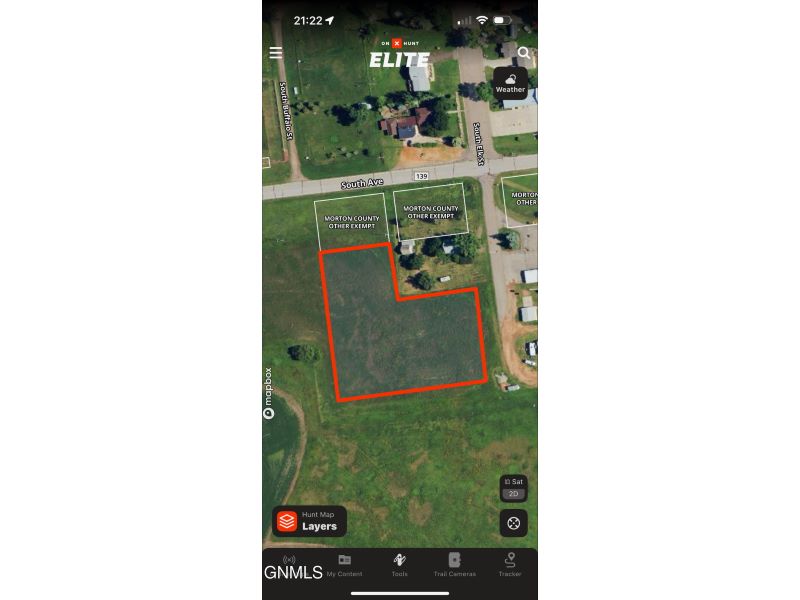Screen dimensions: 800x600
Task: Open Hunt Map Layers
Action: pos(309,521)
